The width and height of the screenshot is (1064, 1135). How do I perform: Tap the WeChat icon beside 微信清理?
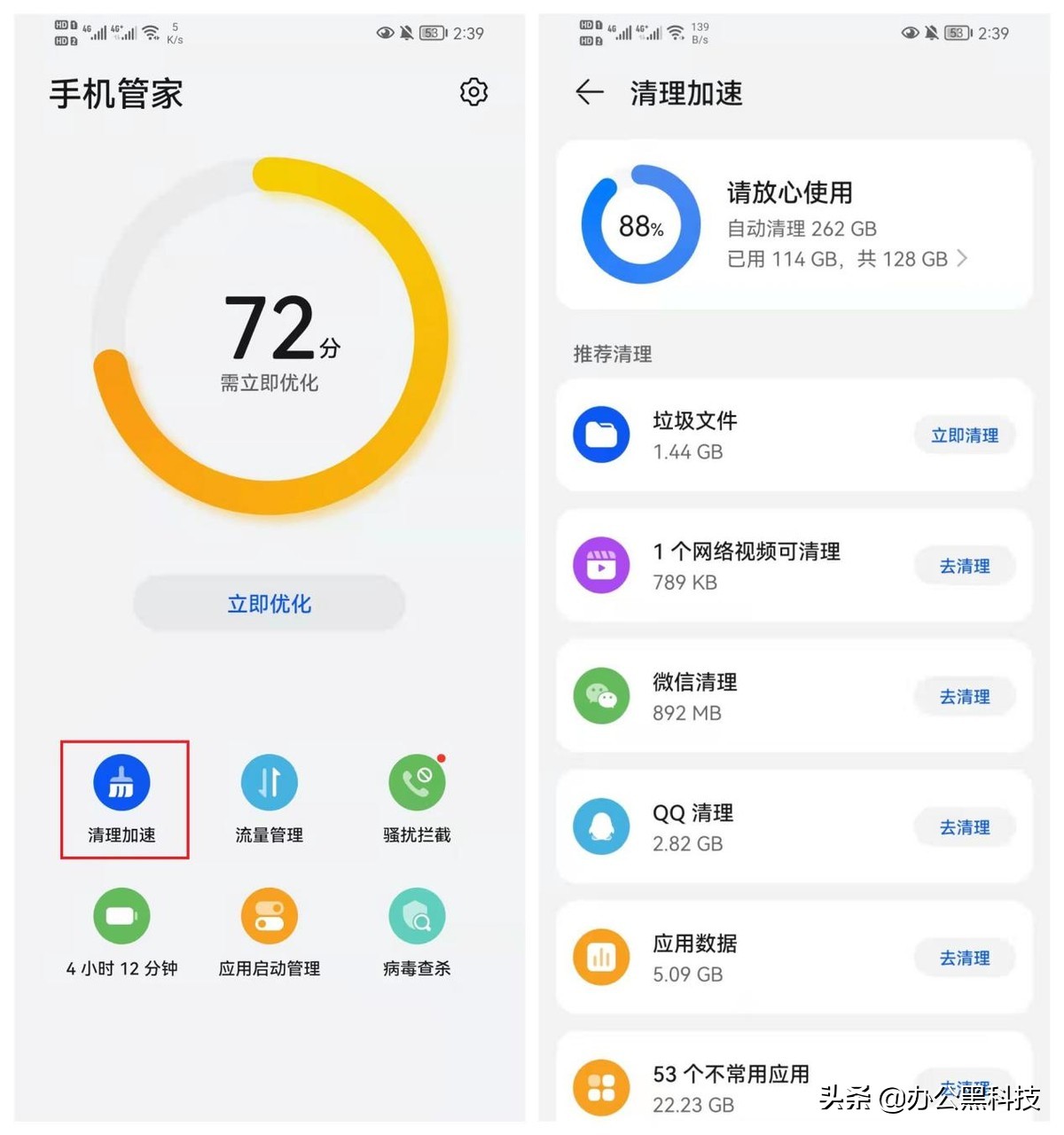601,696
